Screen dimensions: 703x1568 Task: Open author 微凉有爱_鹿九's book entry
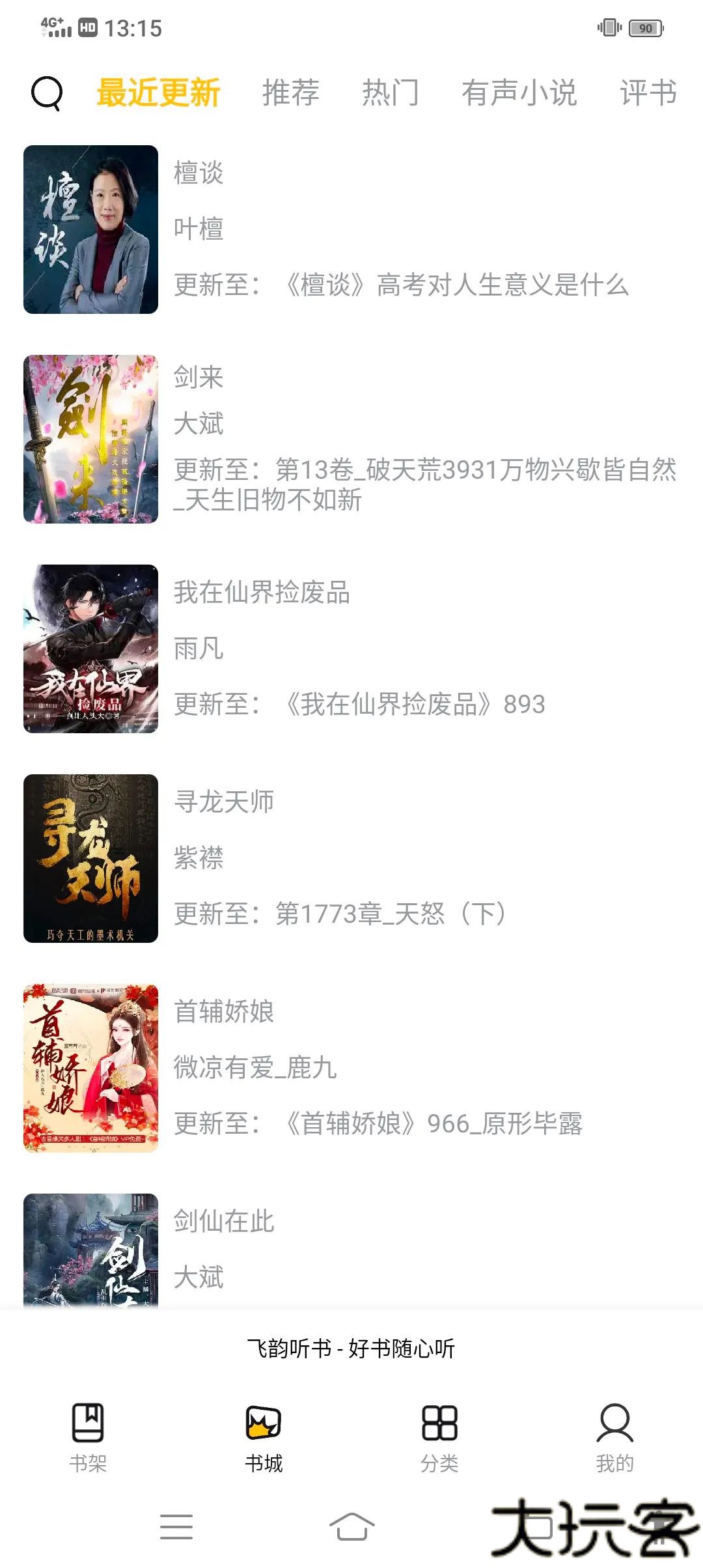coord(255,1066)
